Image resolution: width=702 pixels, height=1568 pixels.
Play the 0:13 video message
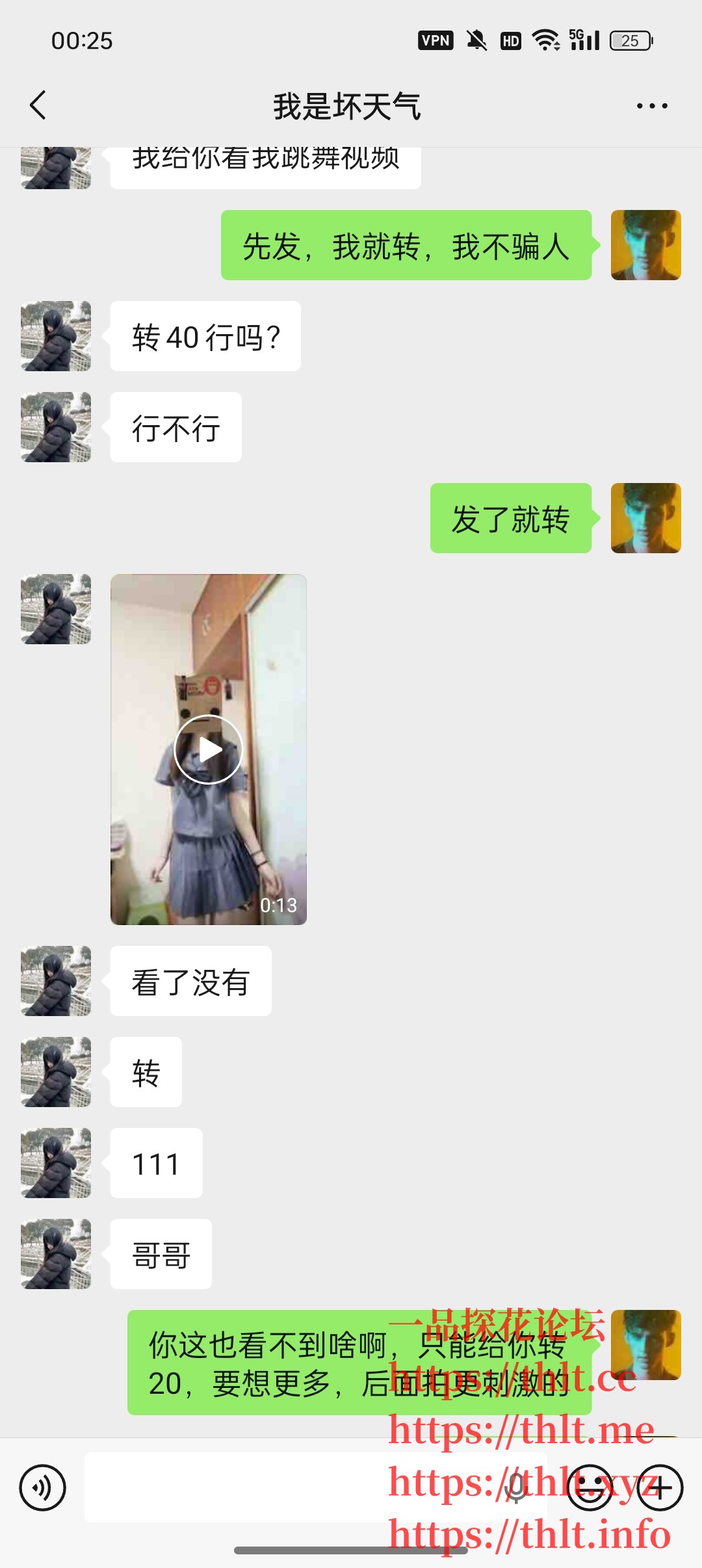pos(208,749)
